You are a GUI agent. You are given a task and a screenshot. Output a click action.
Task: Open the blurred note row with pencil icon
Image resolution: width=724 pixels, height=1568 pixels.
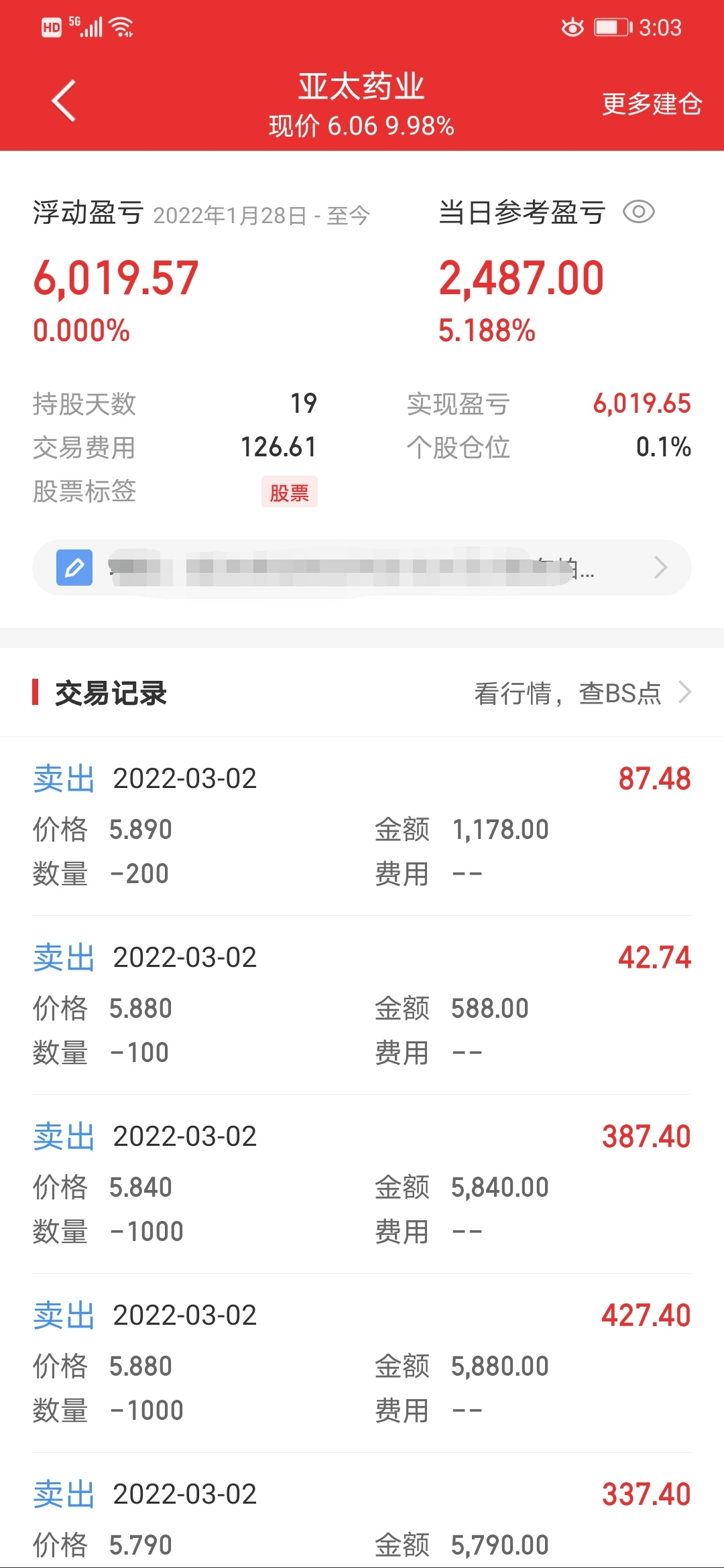(x=362, y=568)
